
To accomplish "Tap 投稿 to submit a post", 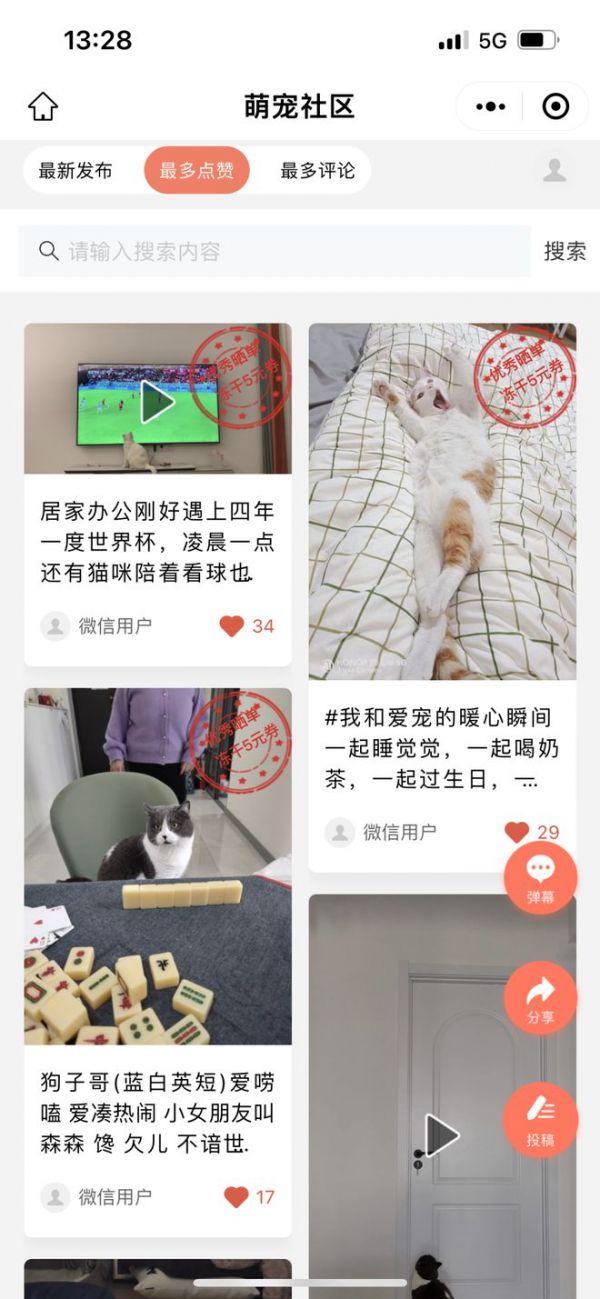I will point(540,1119).
